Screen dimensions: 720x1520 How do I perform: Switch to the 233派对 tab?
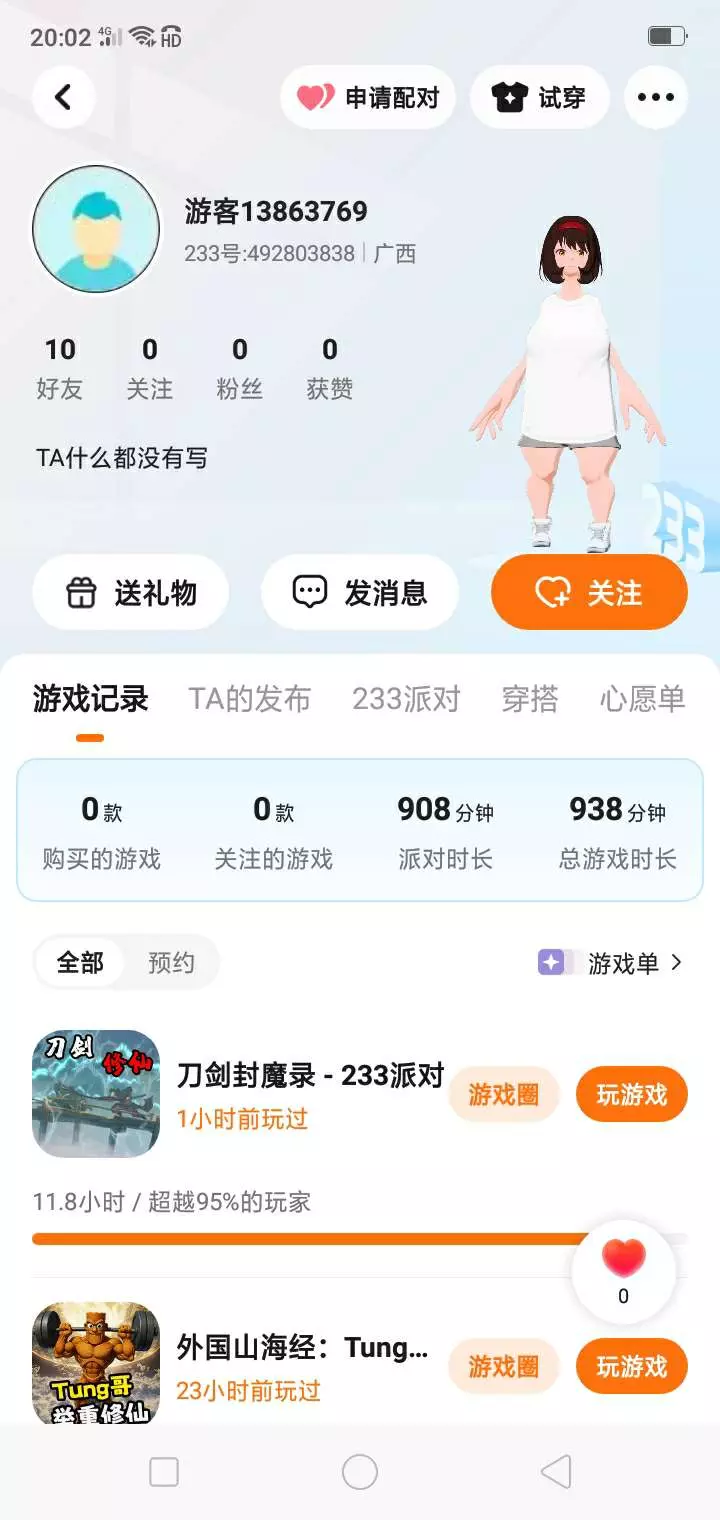[x=406, y=699]
